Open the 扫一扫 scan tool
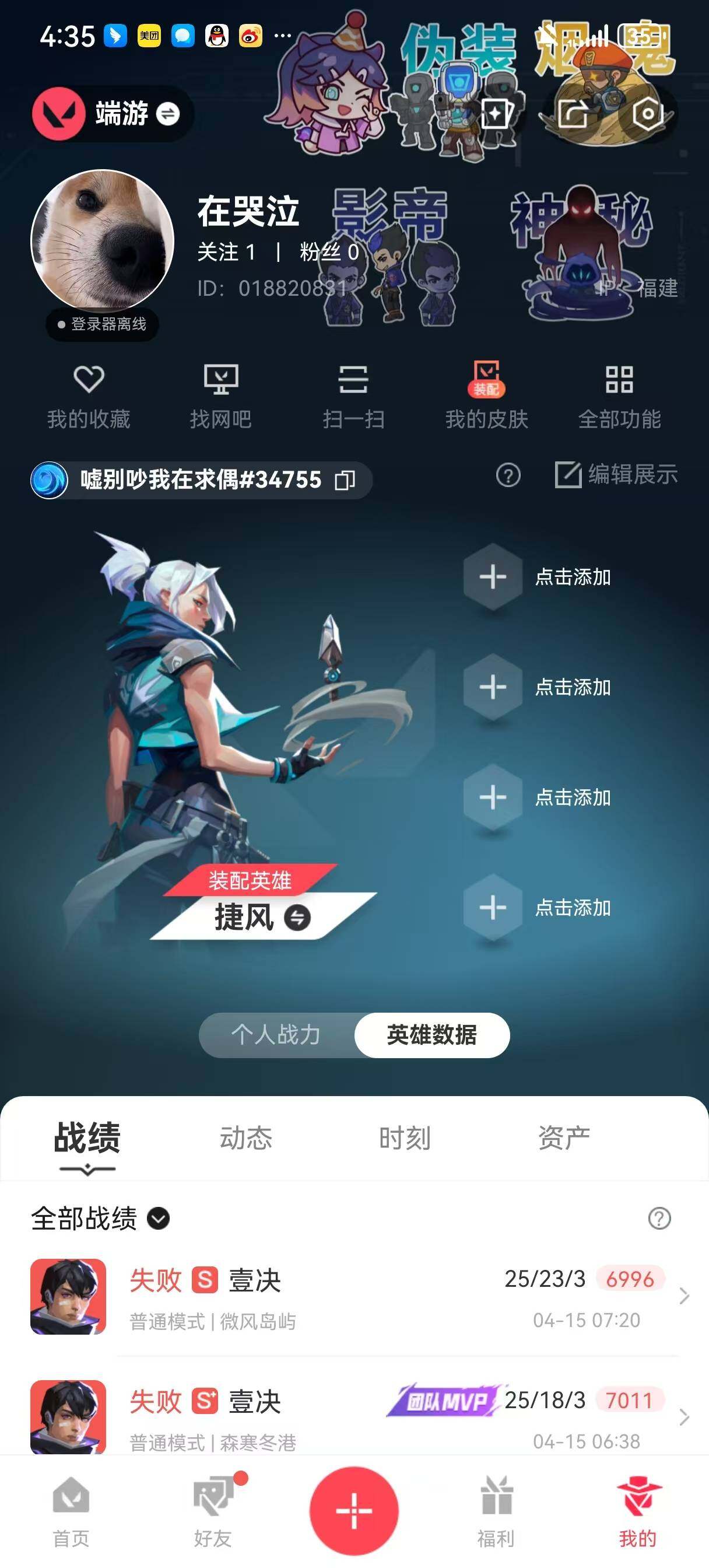 (355, 394)
